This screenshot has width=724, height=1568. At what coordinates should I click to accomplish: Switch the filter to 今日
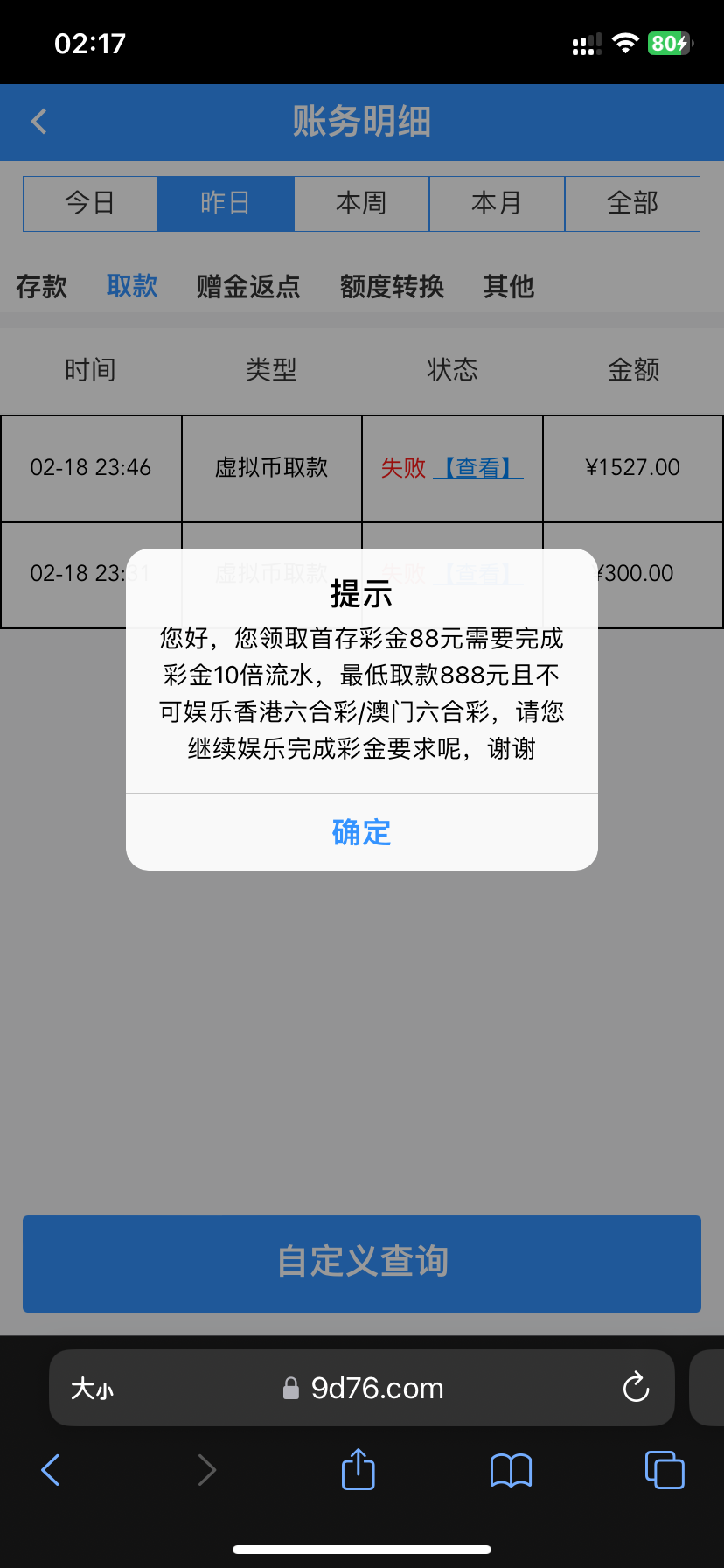(90, 203)
